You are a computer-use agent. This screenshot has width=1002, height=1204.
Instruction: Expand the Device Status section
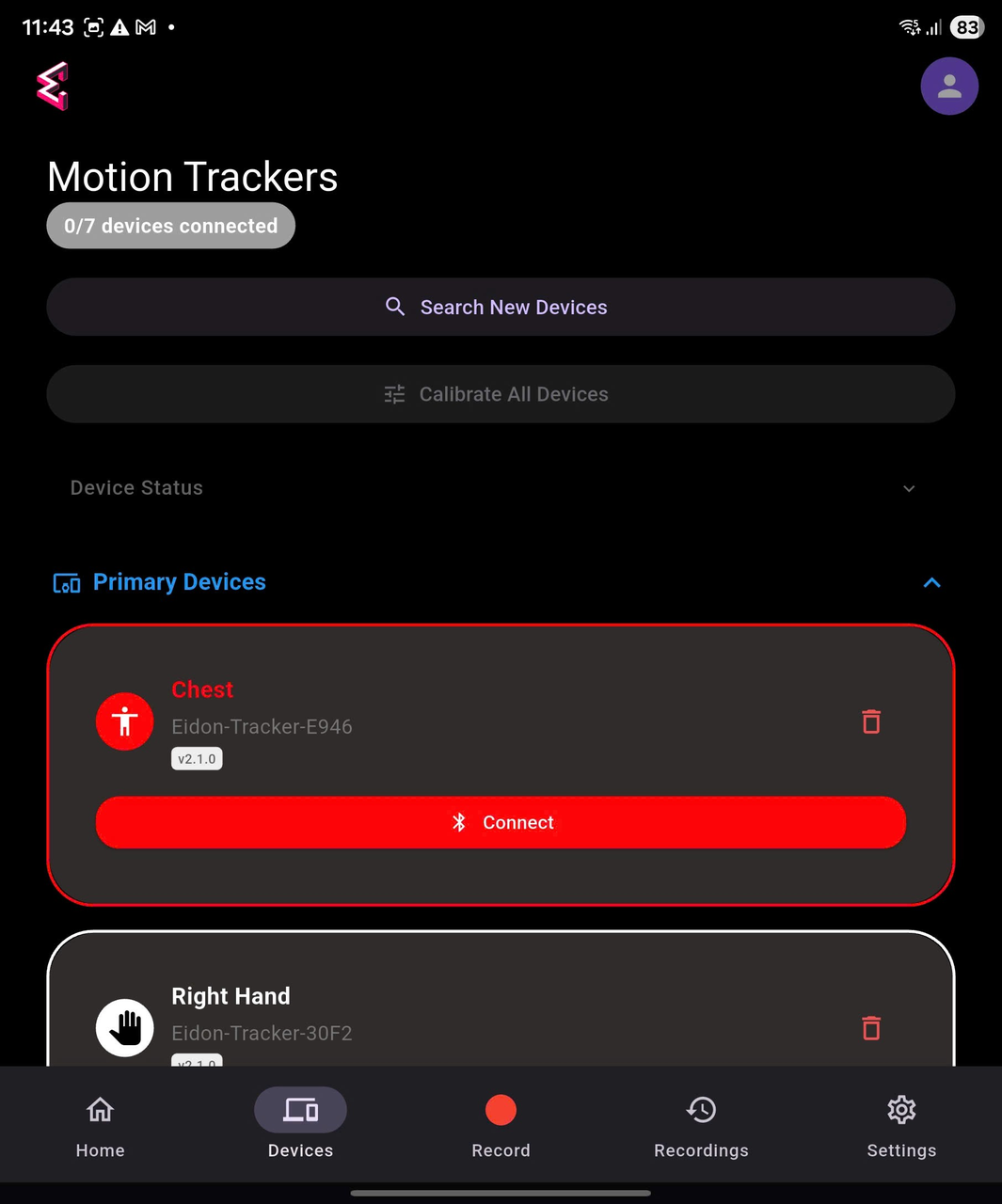908,488
